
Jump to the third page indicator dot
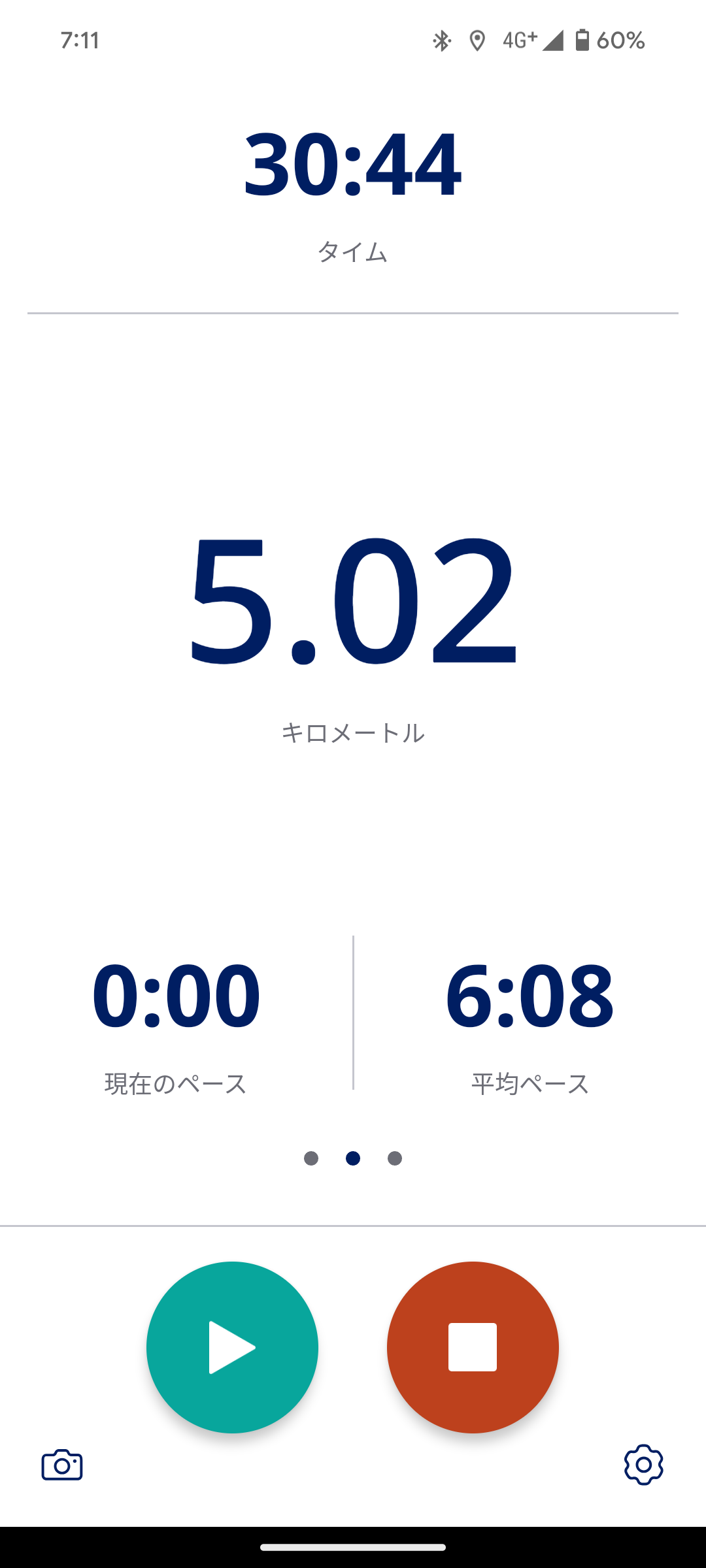pyautogui.click(x=395, y=1158)
